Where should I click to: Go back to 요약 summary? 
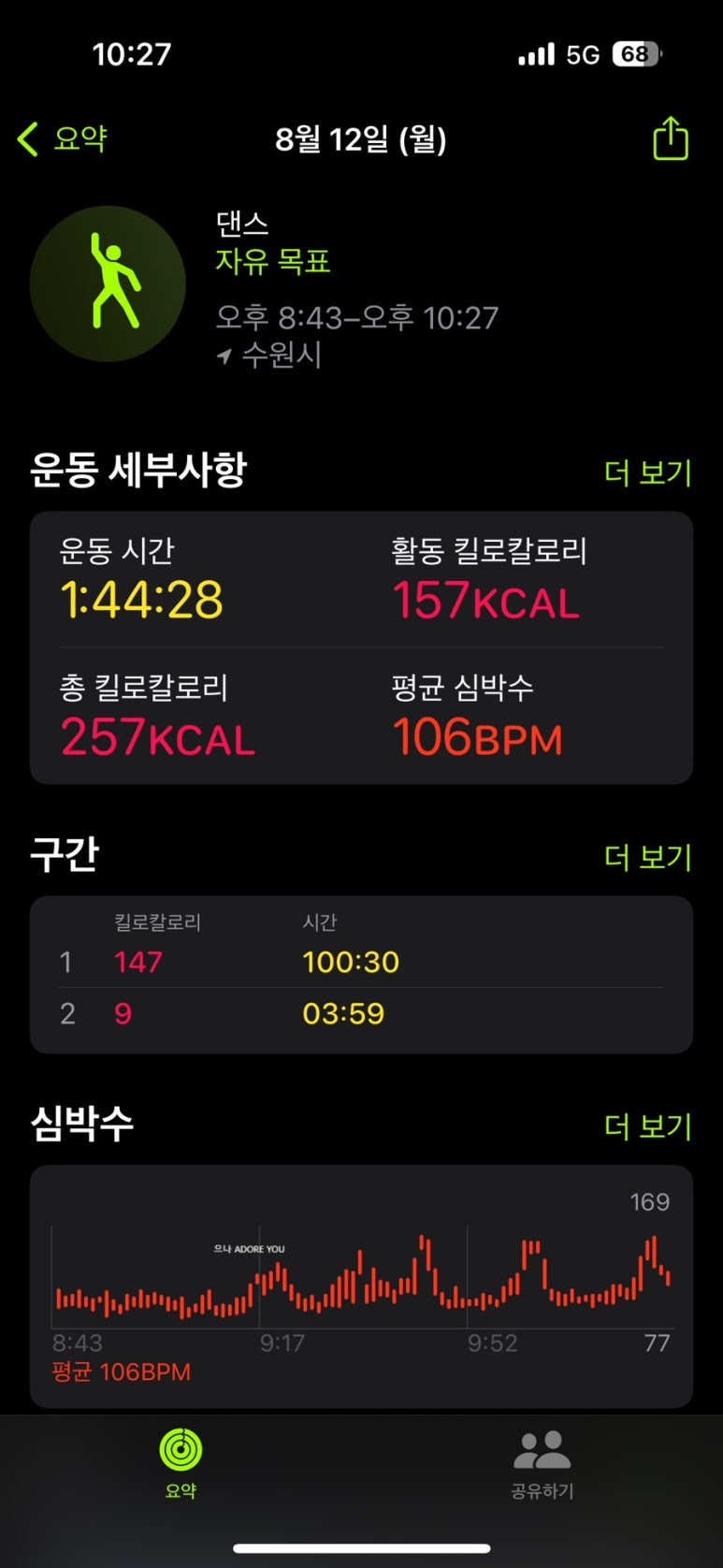[x=64, y=139]
